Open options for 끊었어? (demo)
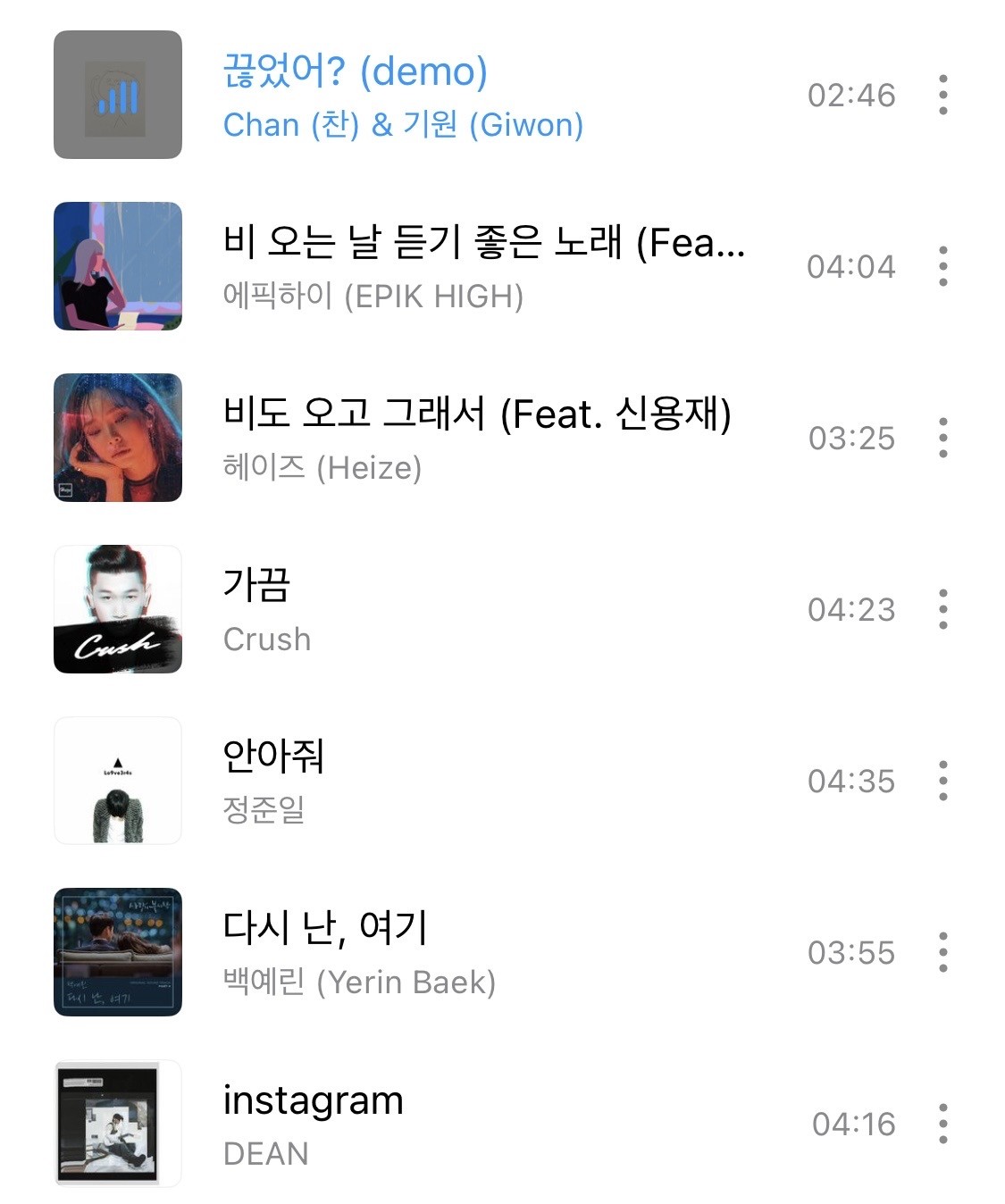Screen dimensions: 1005x1204 [942, 95]
